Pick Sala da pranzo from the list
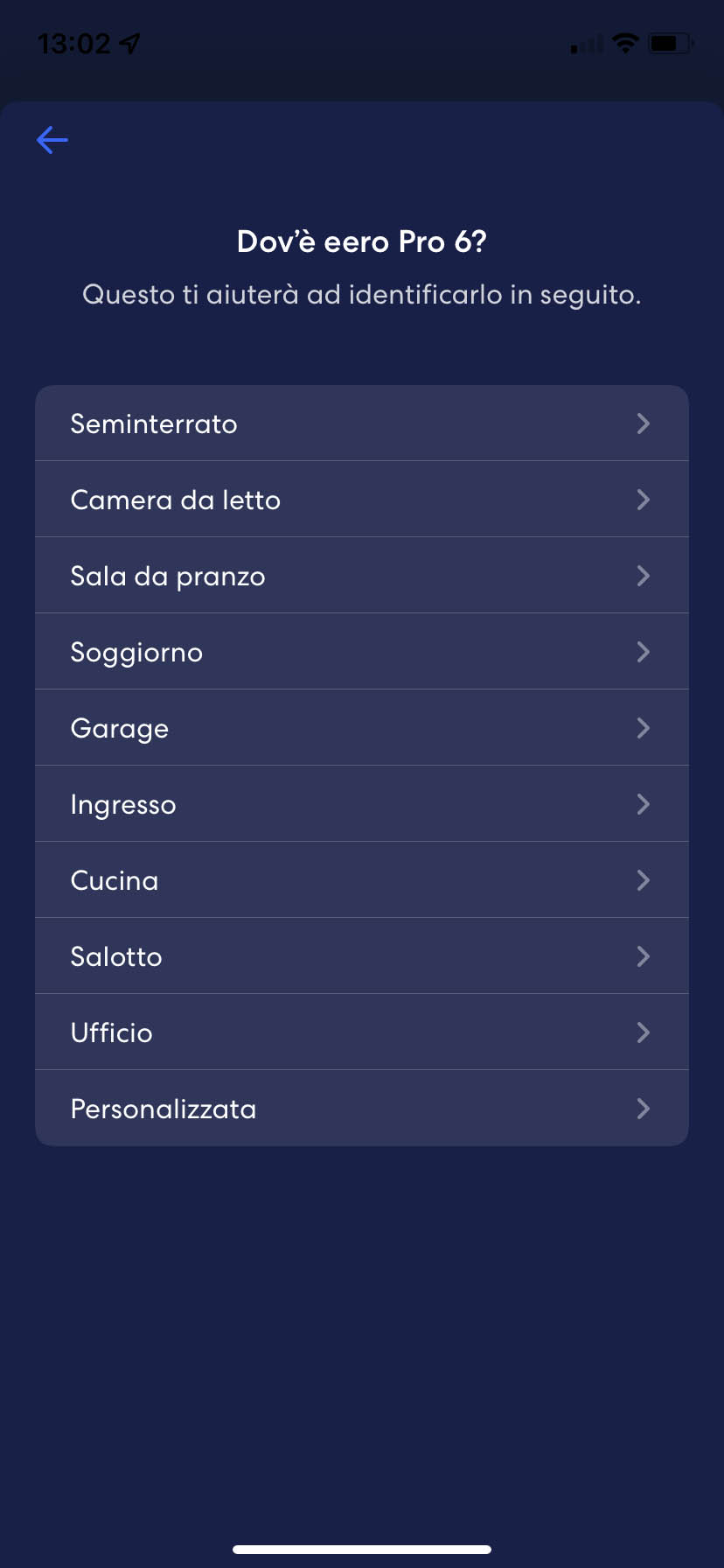724x1568 pixels. (361, 576)
